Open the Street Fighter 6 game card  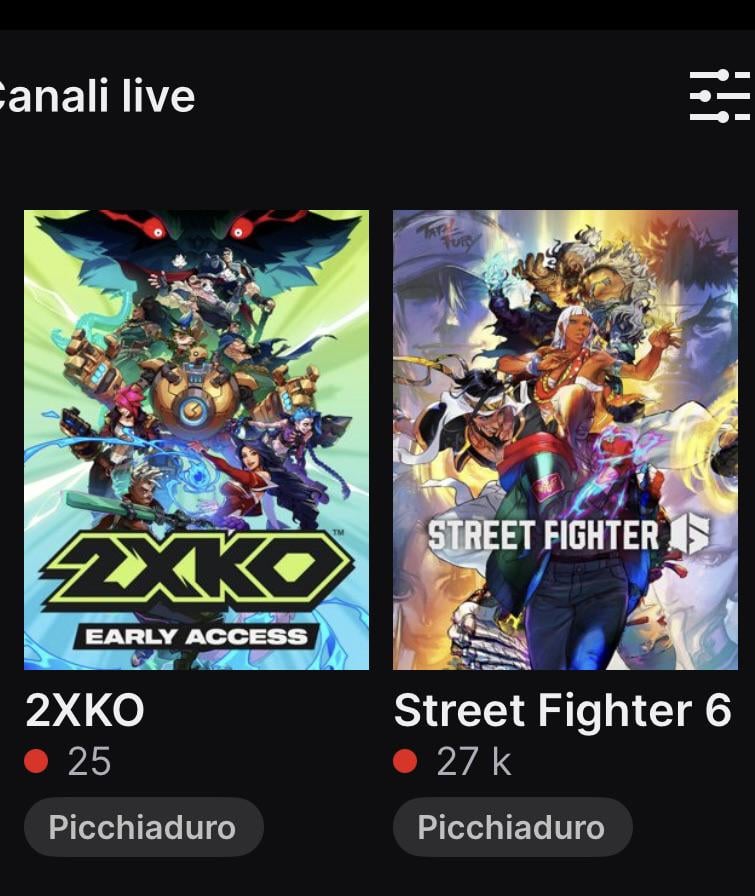click(565, 439)
